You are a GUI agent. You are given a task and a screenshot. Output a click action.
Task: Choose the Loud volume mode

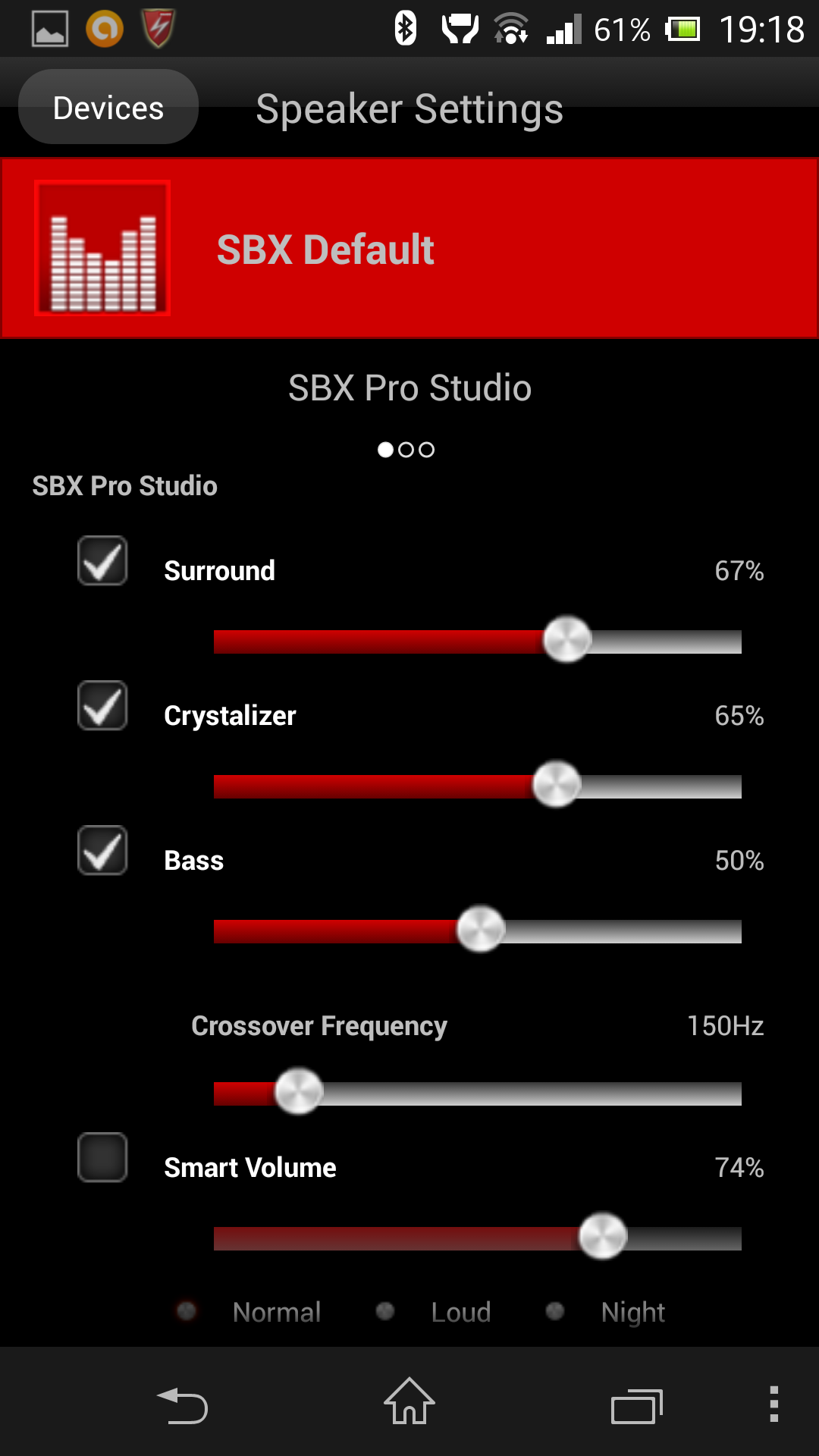click(434, 1312)
